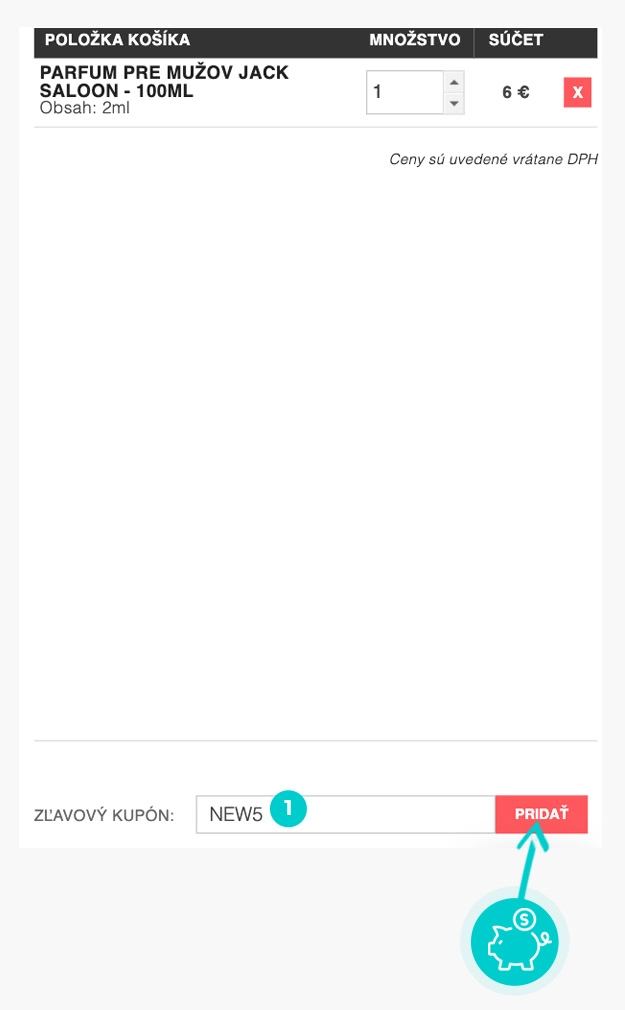Decrease the perfume quantity by one

tap(454, 103)
